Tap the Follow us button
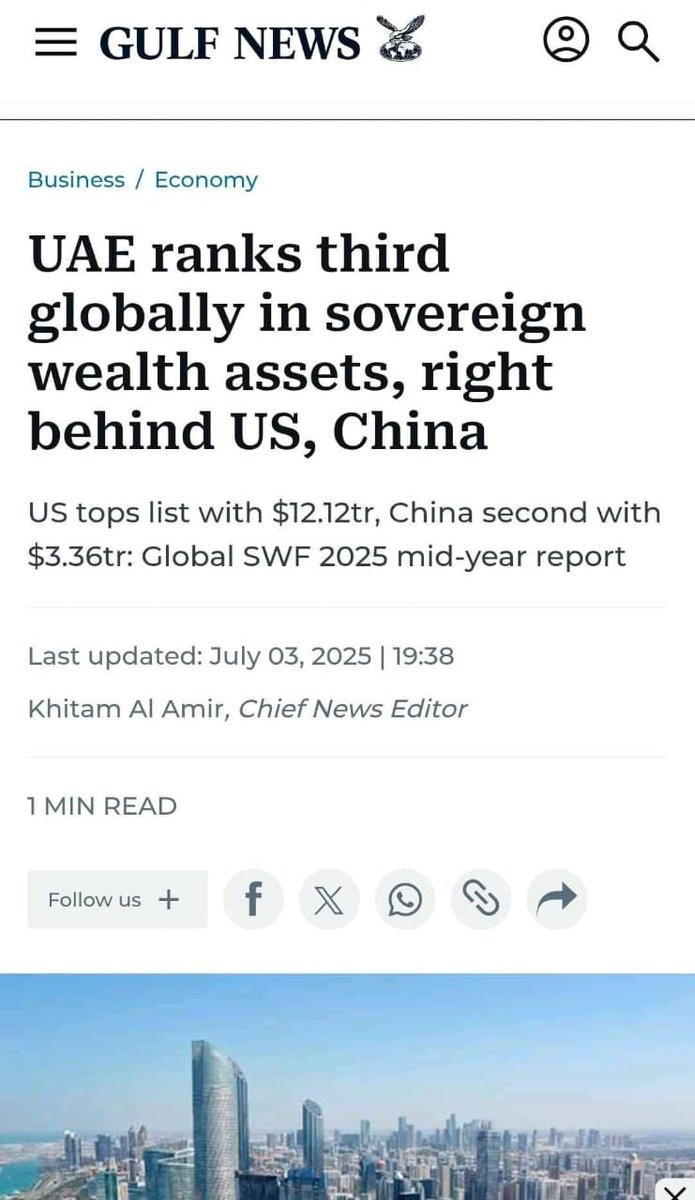 click(x=117, y=899)
